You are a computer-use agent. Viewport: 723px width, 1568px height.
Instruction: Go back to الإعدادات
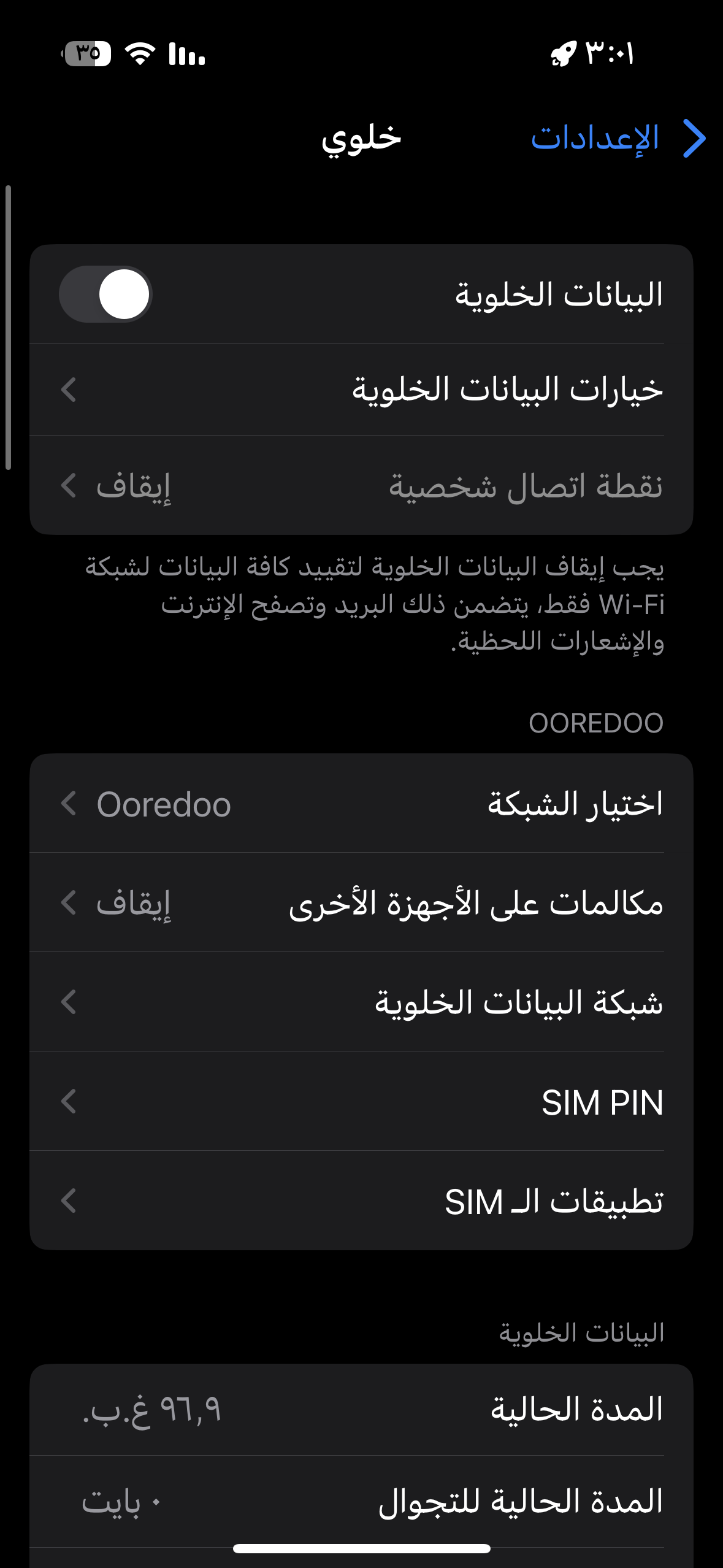(x=618, y=138)
